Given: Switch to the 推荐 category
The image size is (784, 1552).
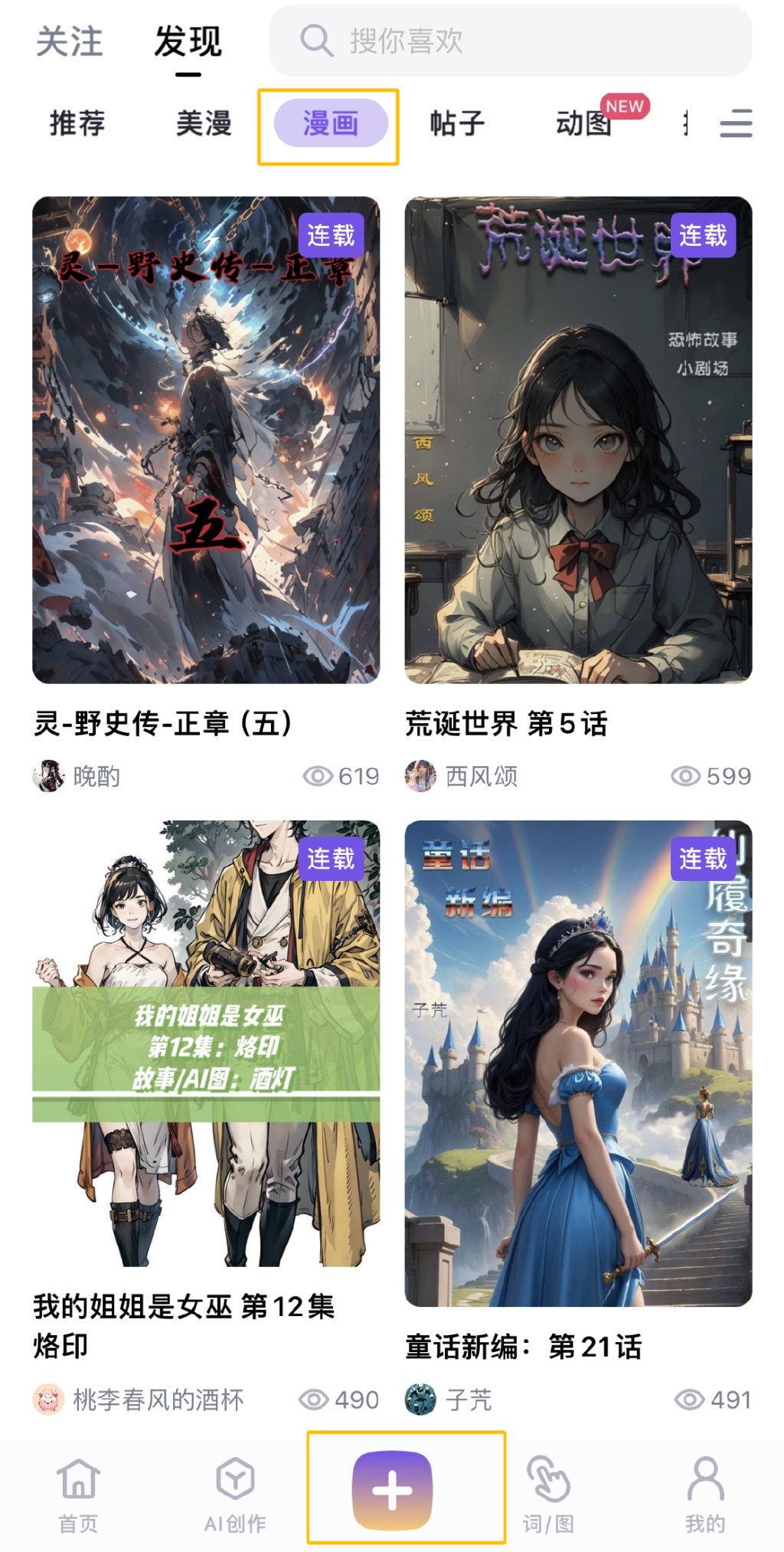Looking at the screenshot, I should click(x=77, y=123).
